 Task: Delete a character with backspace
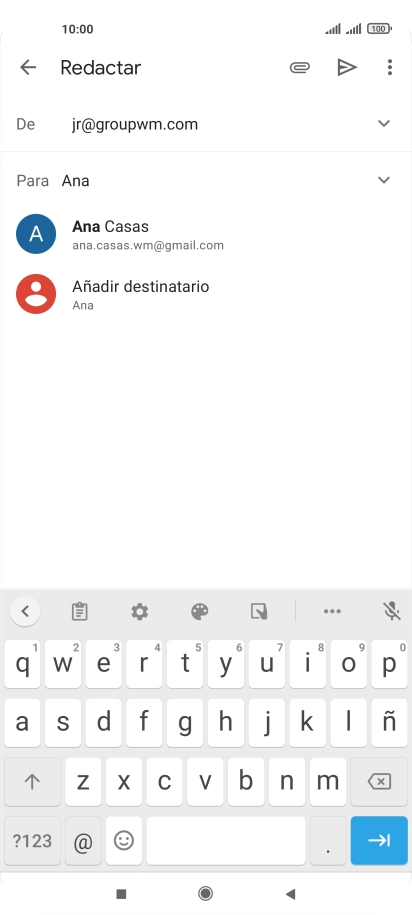coord(379,781)
